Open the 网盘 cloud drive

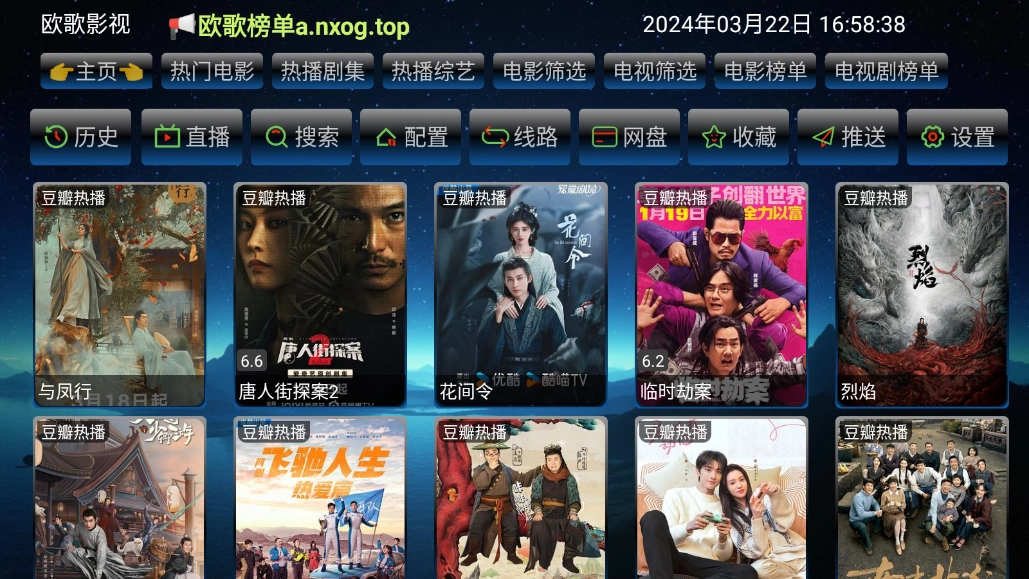630,137
